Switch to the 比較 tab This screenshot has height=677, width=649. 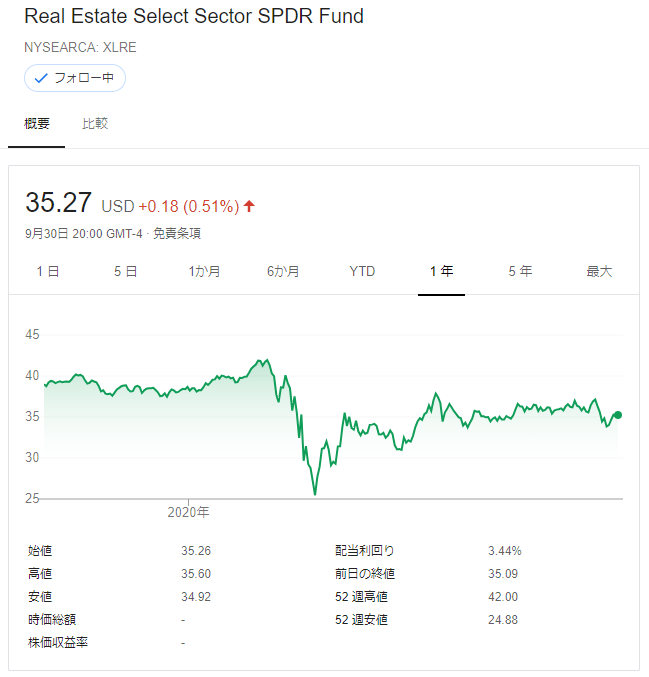[x=95, y=124]
